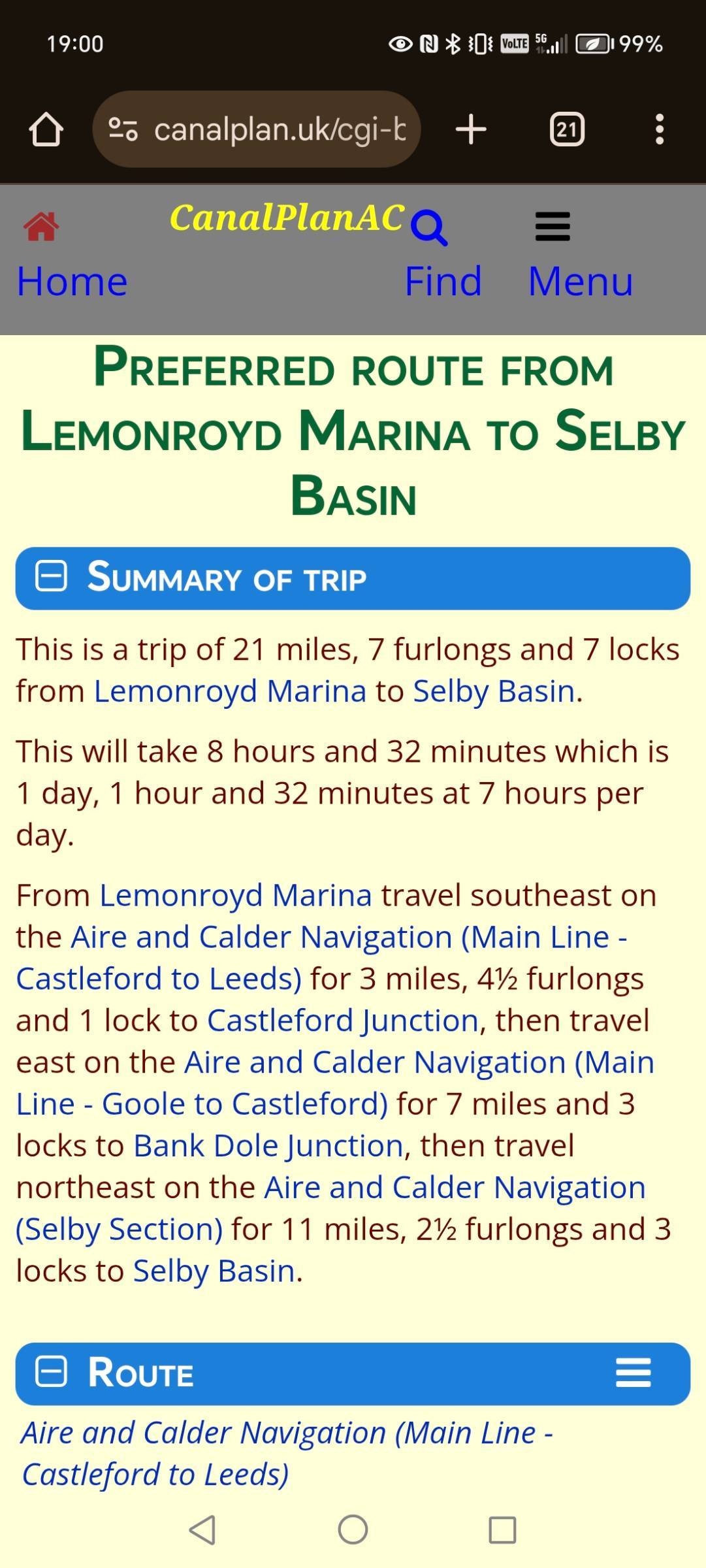Go to browser home page
The width and height of the screenshot is (706, 1568).
[x=46, y=129]
